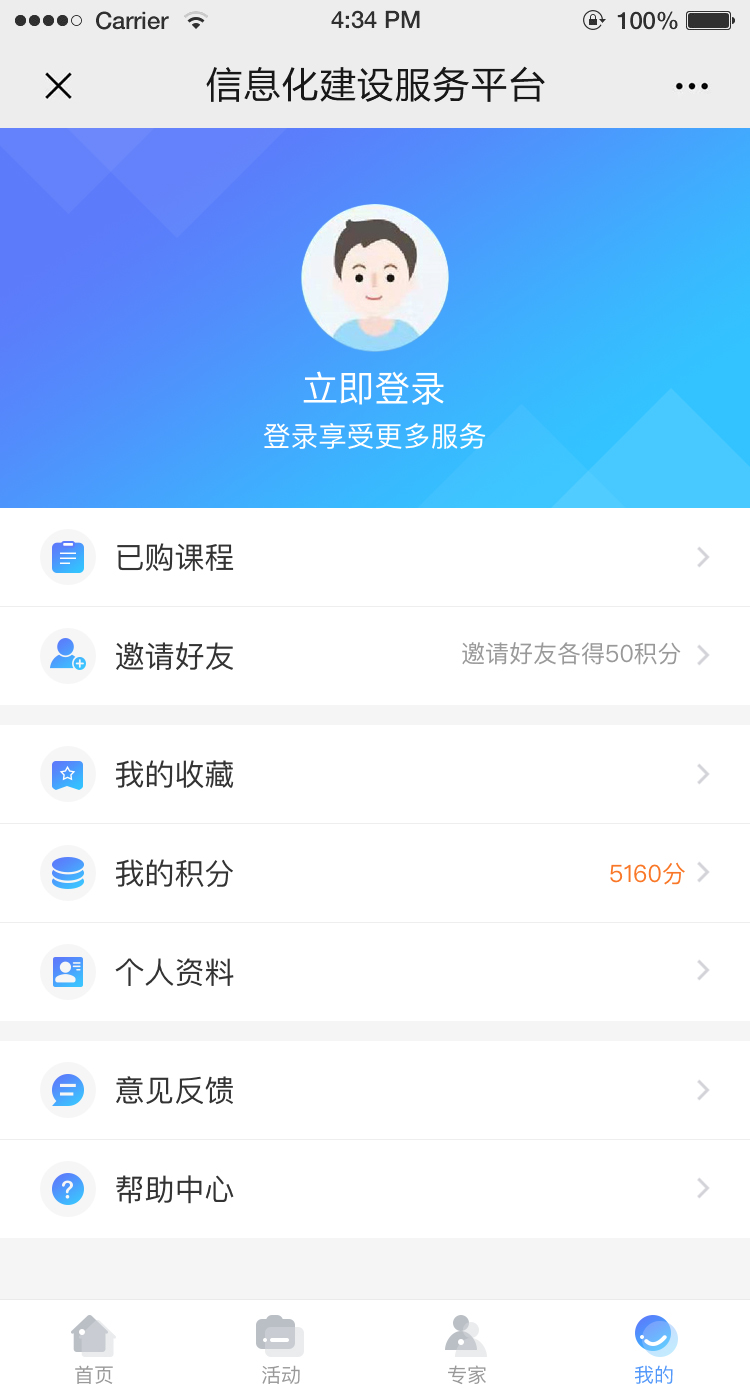Open the 邀请好友 invite row
750x1397 pixels.
(374, 656)
